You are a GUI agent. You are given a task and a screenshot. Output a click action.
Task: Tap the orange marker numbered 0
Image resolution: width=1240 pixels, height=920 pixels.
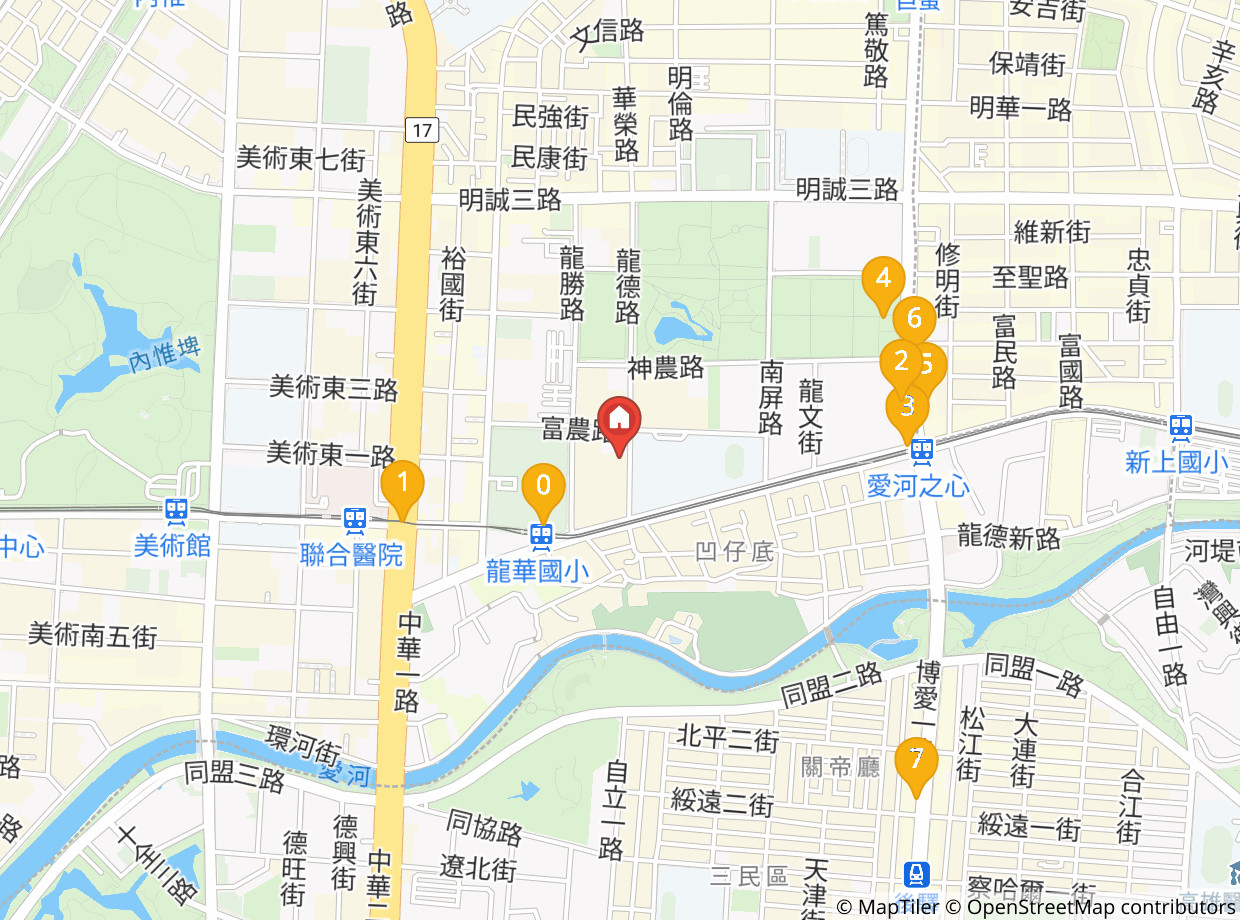tap(543, 487)
